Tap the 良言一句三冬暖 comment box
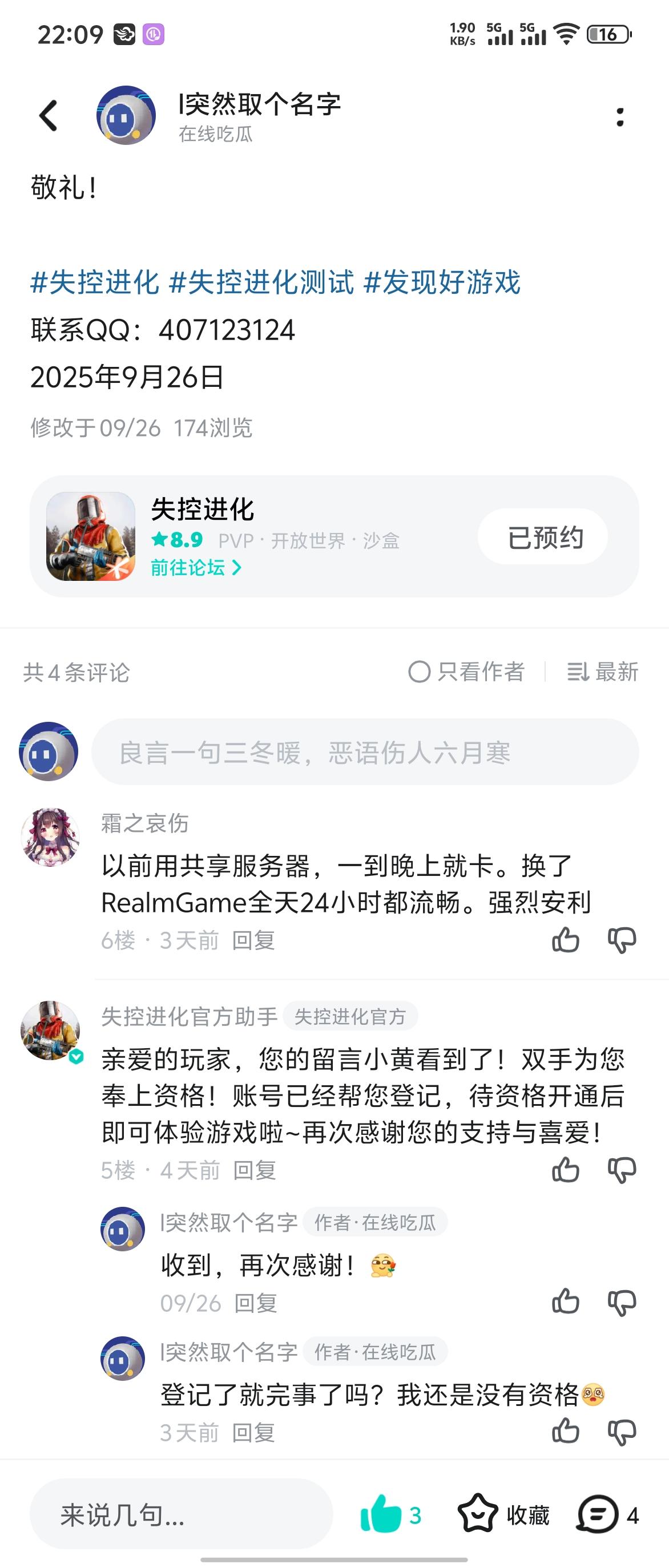This screenshot has width=669, height=1568. pos(365,753)
